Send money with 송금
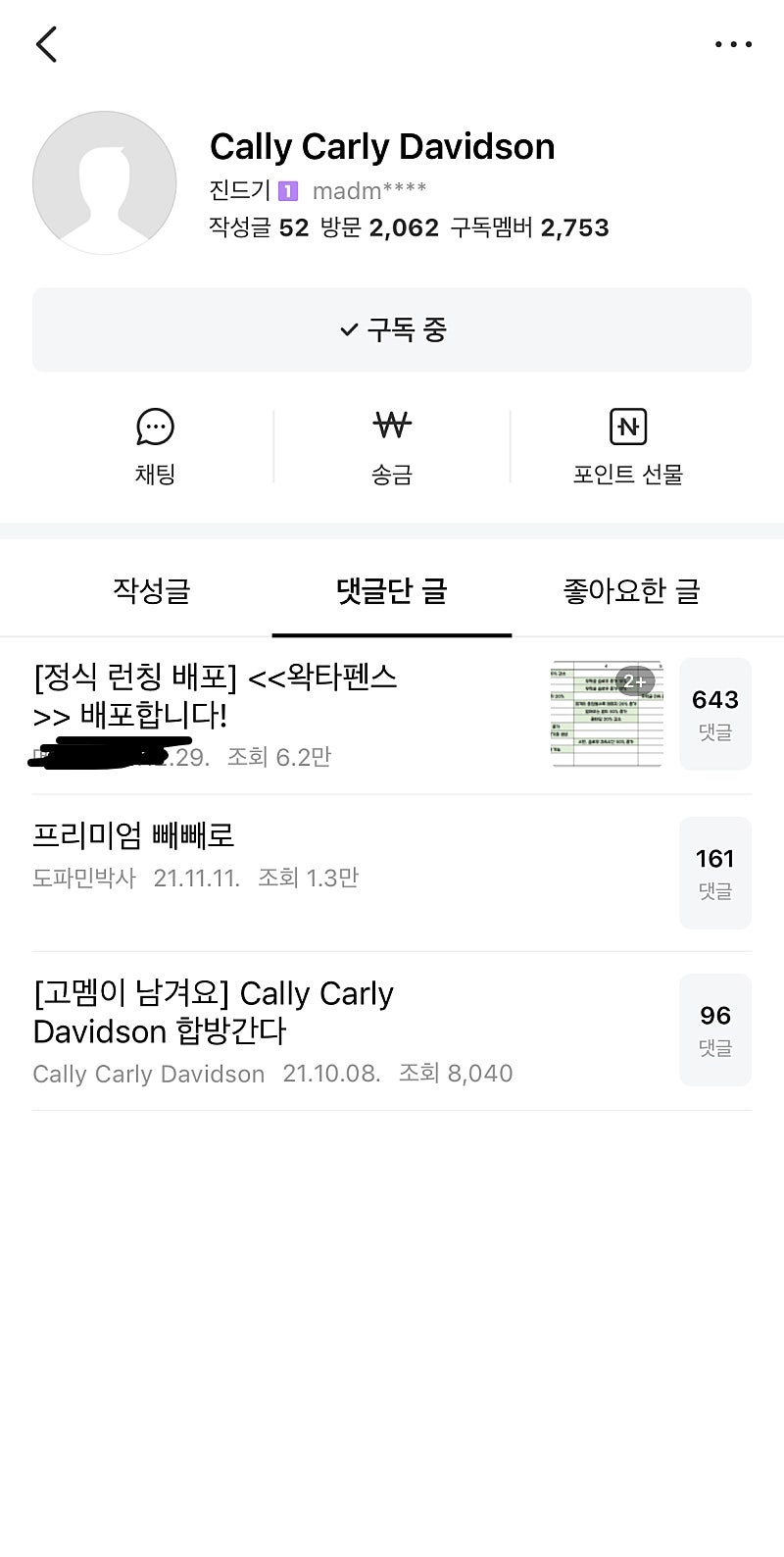The width and height of the screenshot is (784, 1557). click(392, 446)
